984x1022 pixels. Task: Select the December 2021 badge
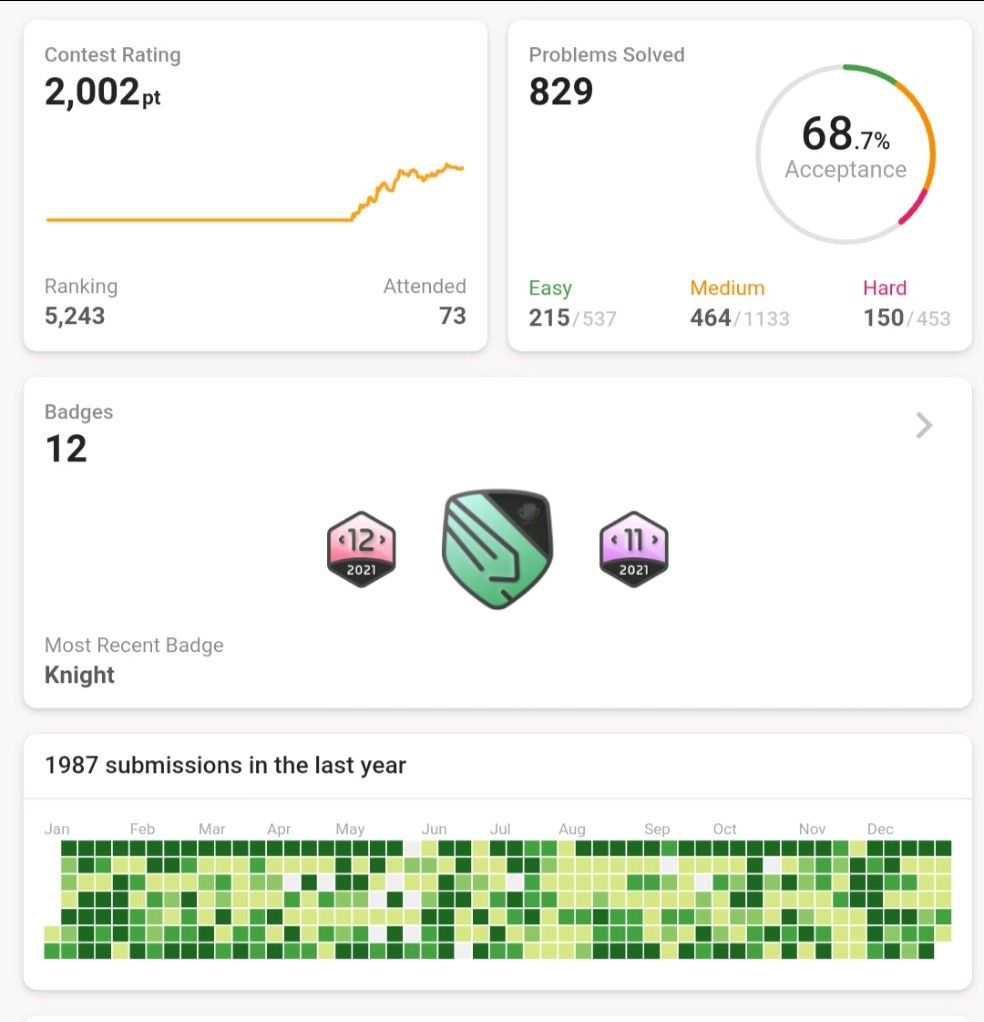[361, 549]
